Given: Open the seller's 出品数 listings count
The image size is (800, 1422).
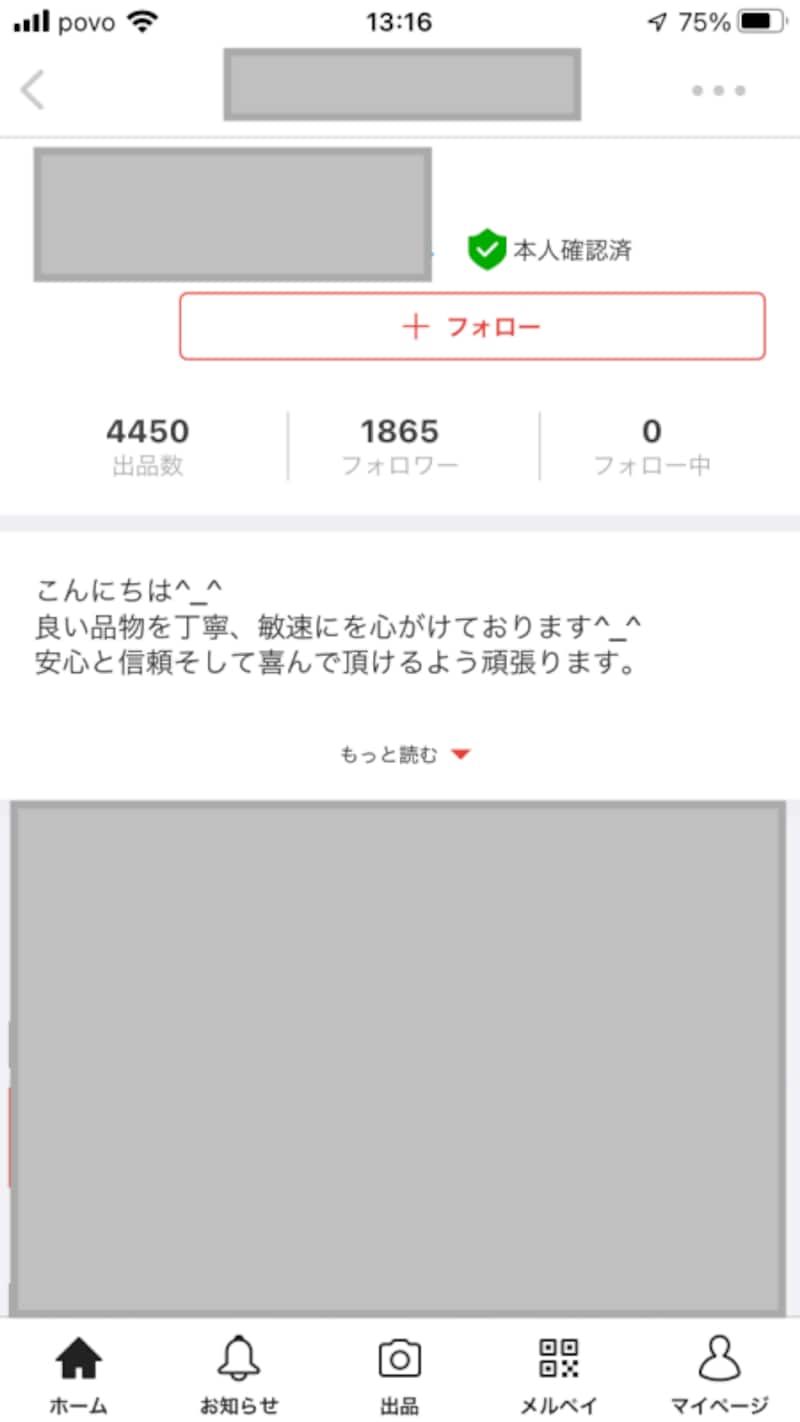Looking at the screenshot, I should (x=147, y=443).
